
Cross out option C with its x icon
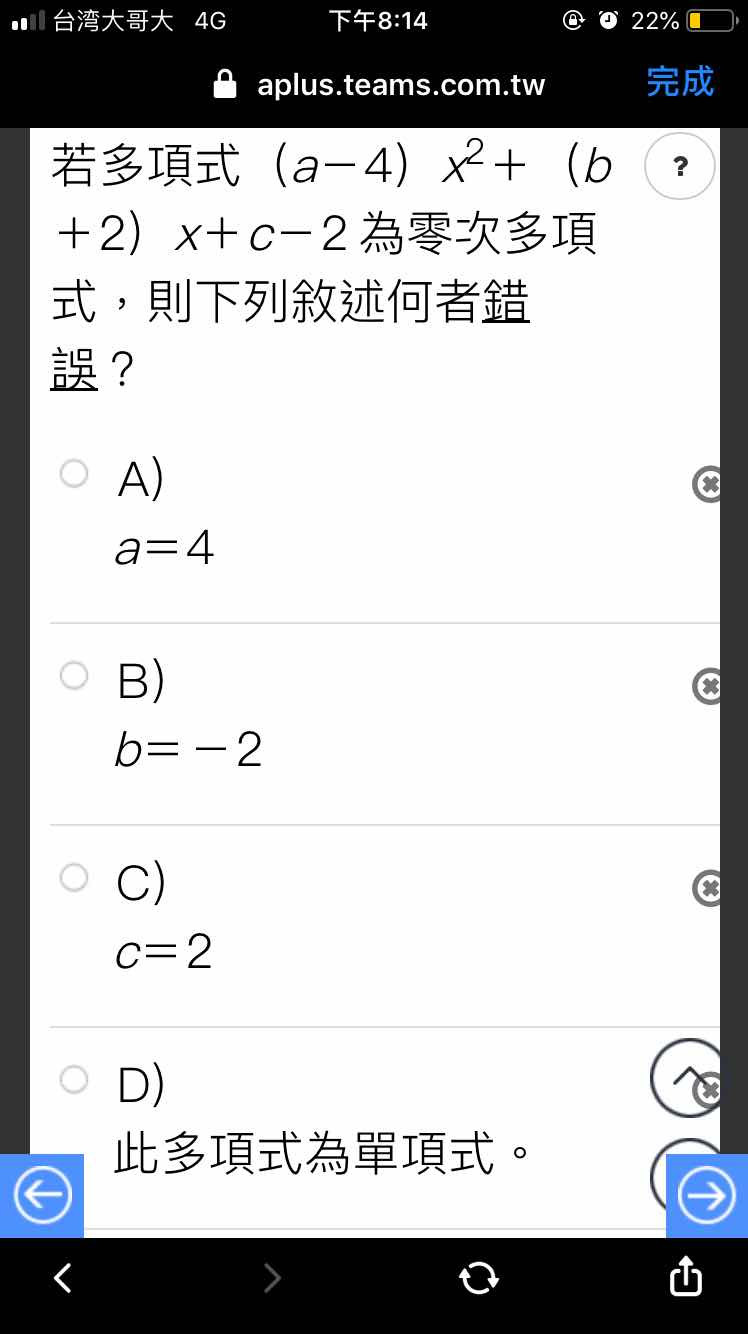coord(707,888)
